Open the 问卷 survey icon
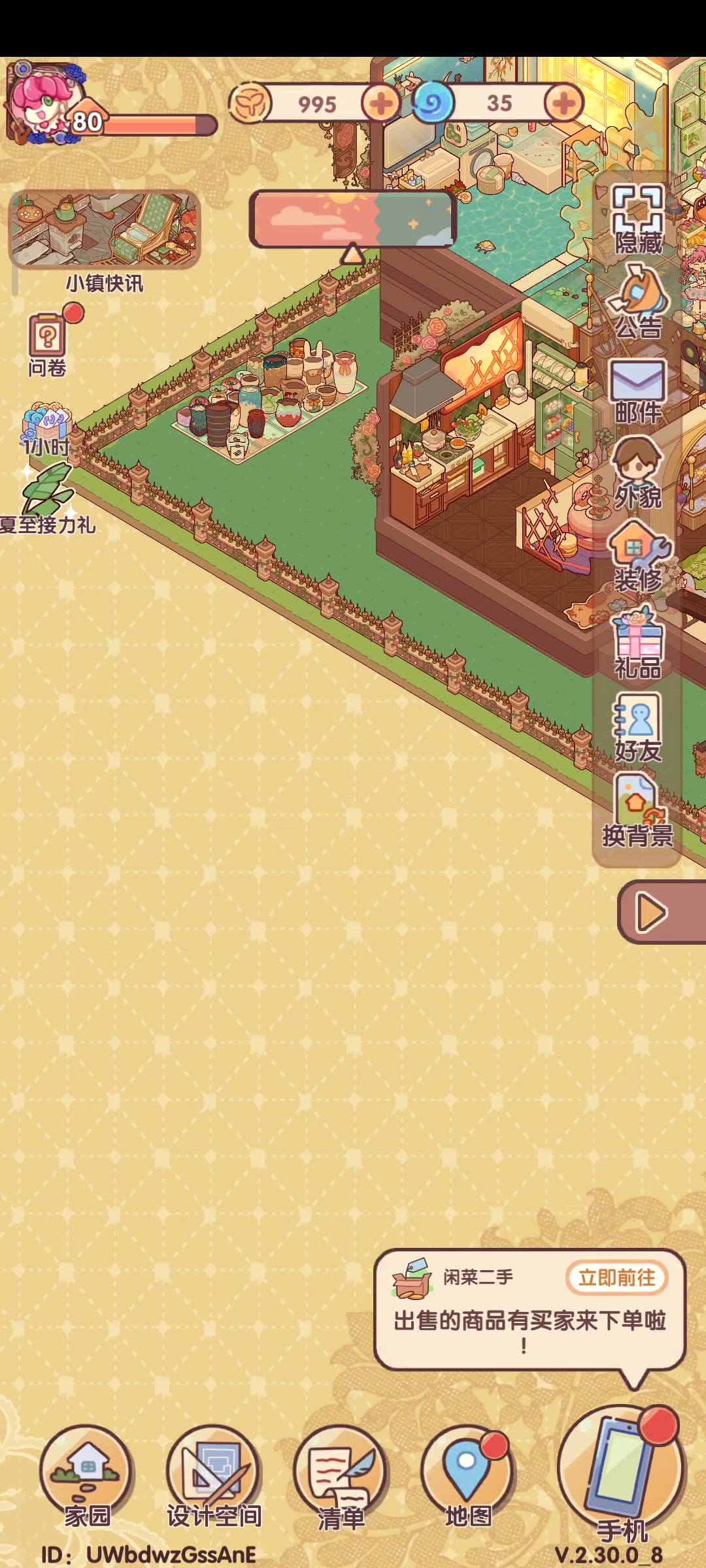Viewport: 706px width, 1568px height. point(48,343)
